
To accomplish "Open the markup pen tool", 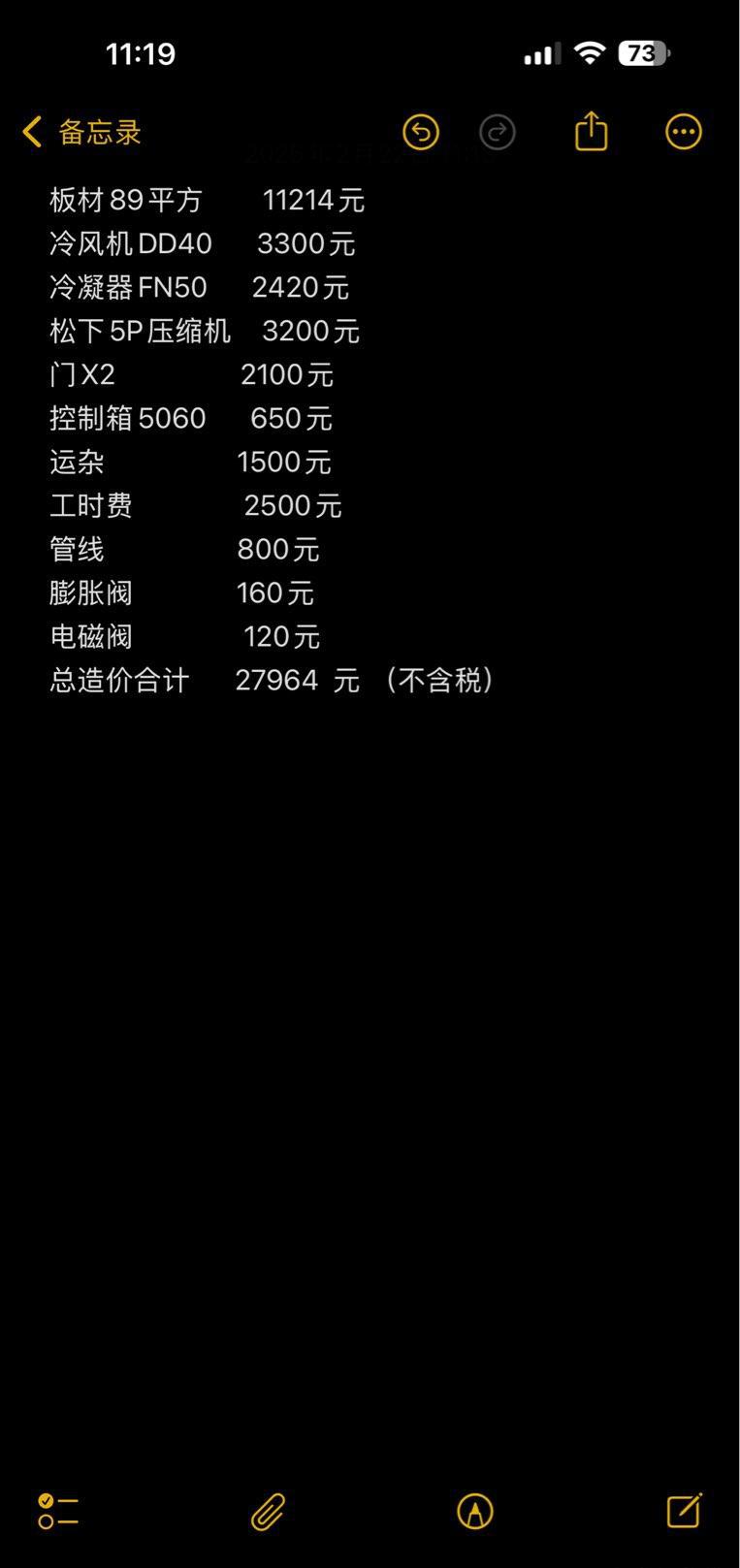I will (475, 1511).
